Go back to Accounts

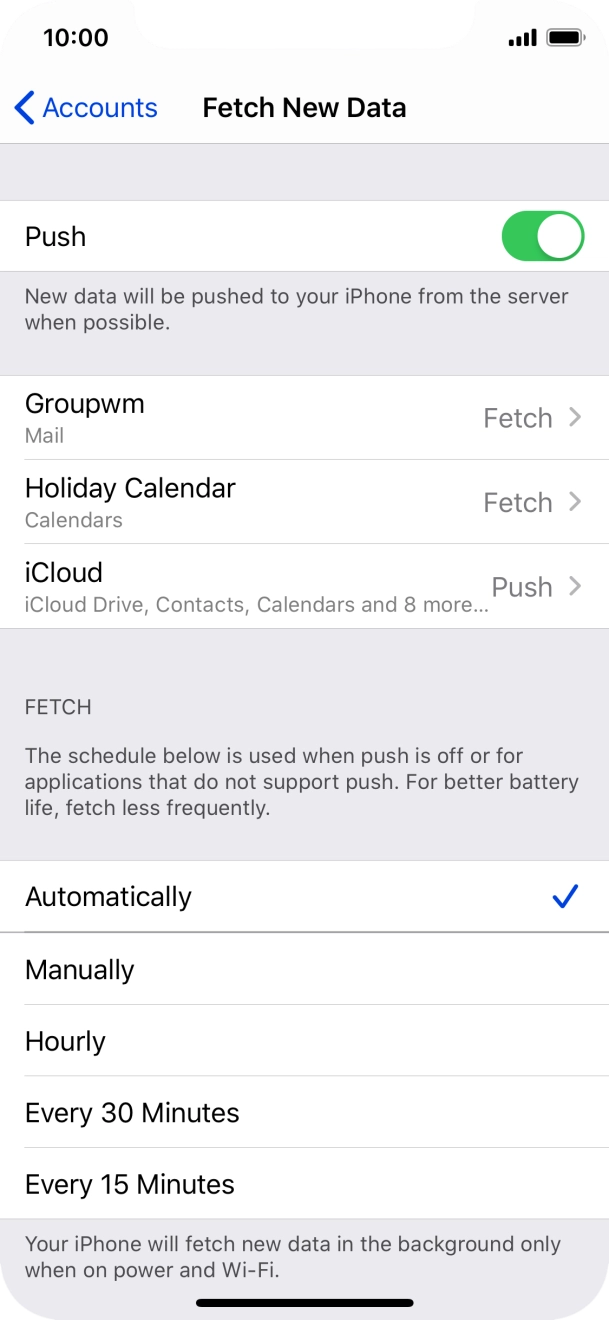pos(86,108)
